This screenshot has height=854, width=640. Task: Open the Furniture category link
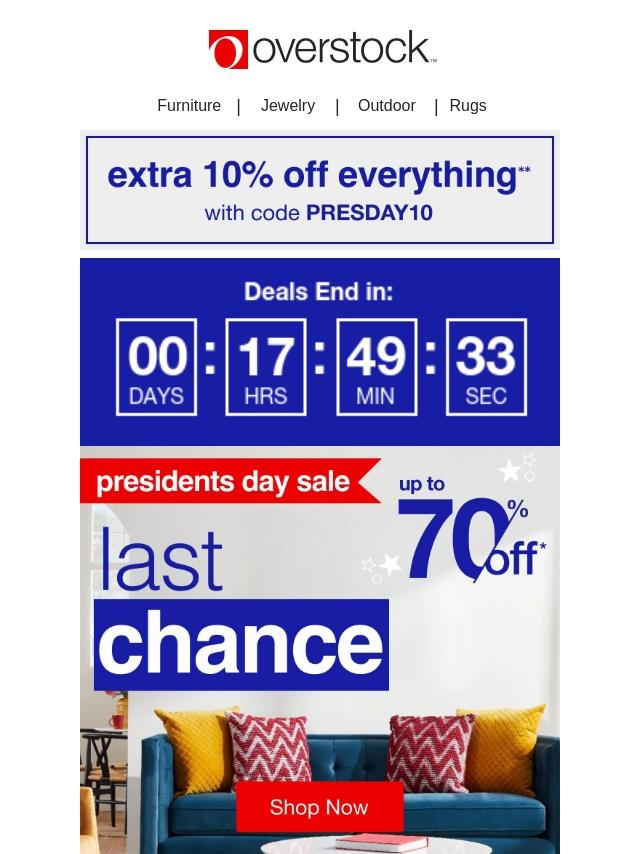coord(189,106)
